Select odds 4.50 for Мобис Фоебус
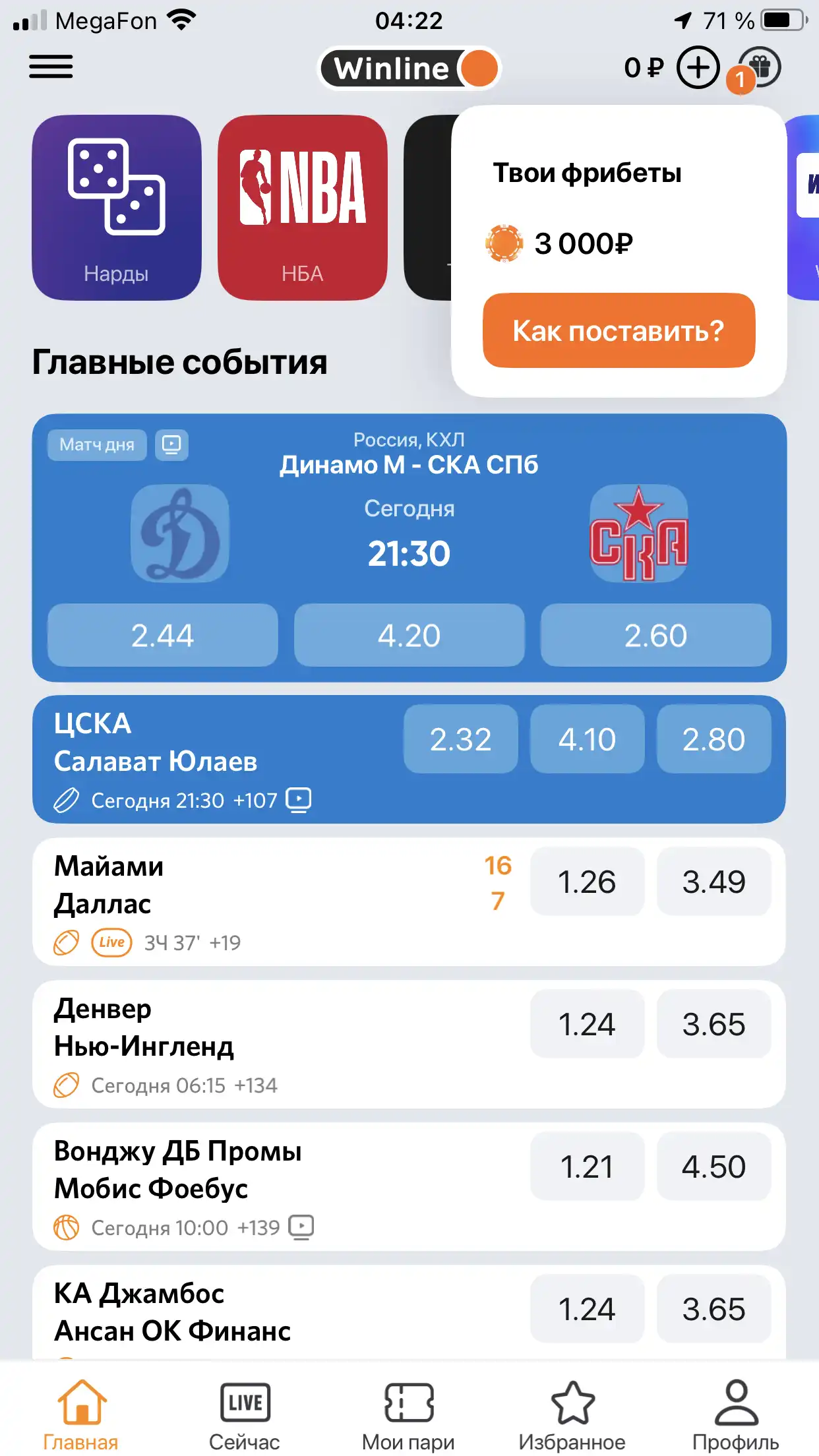Screen dimensions: 819x1456 (714, 1167)
